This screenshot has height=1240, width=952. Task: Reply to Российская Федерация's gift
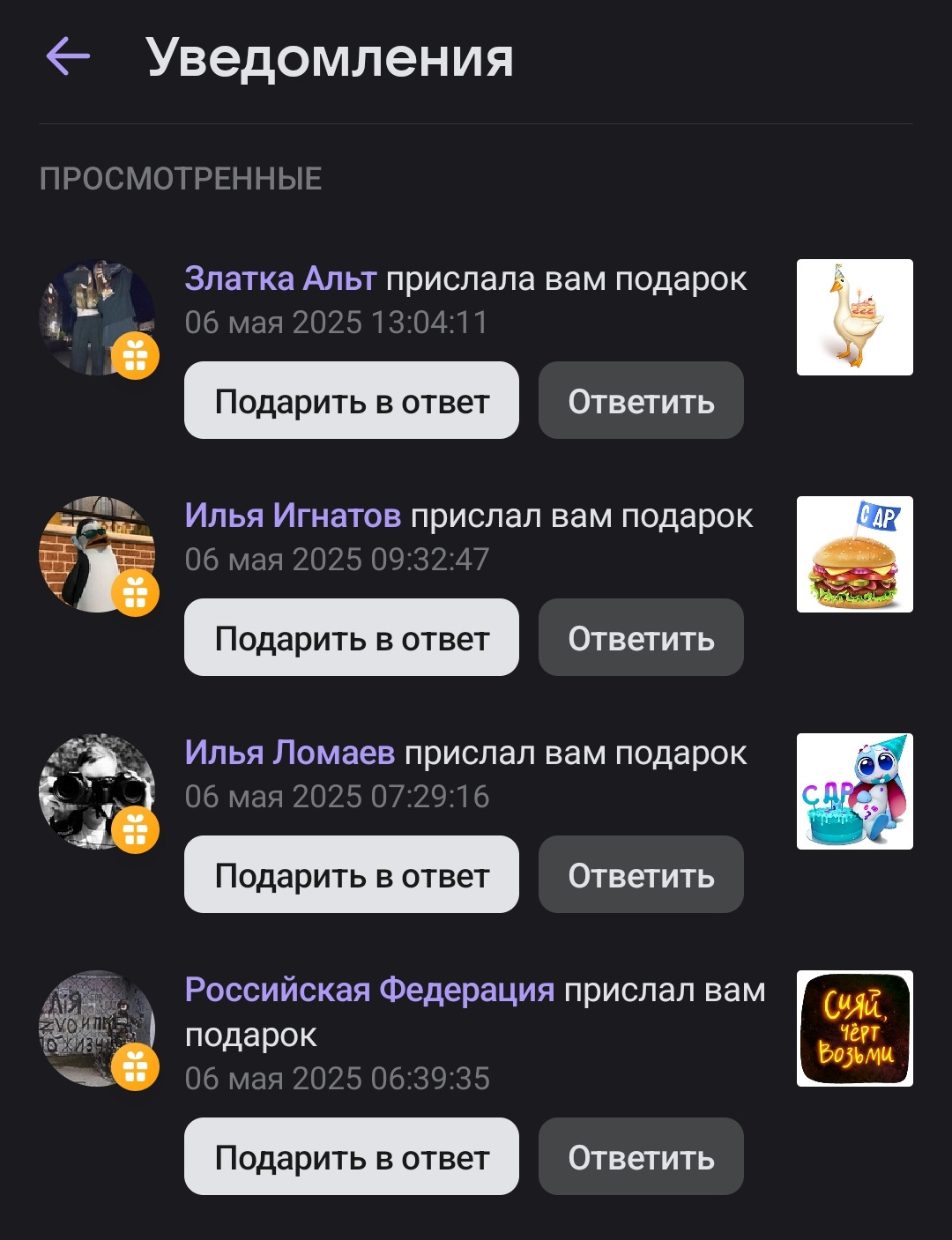pyautogui.click(x=641, y=1156)
